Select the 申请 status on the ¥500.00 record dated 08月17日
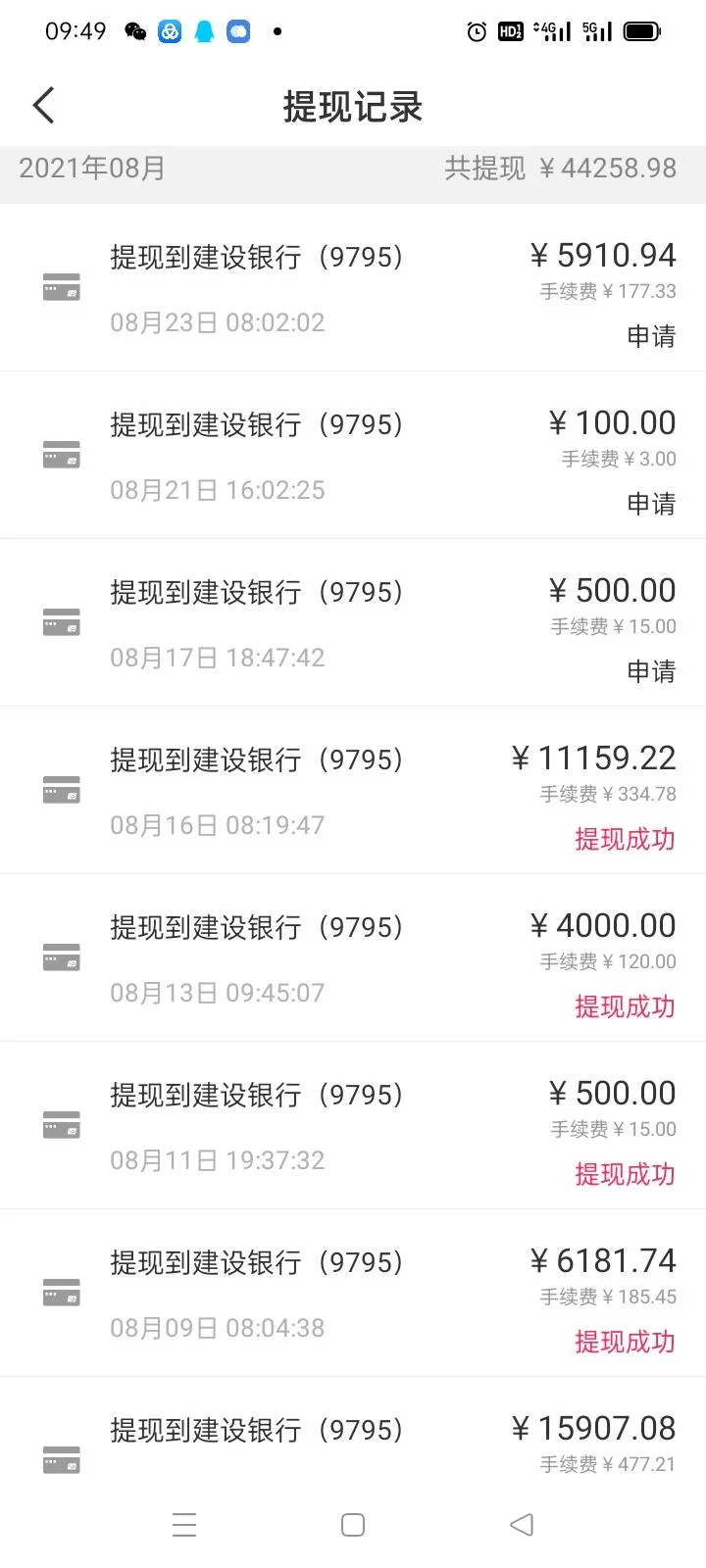706x1568 pixels. pyautogui.click(x=650, y=671)
